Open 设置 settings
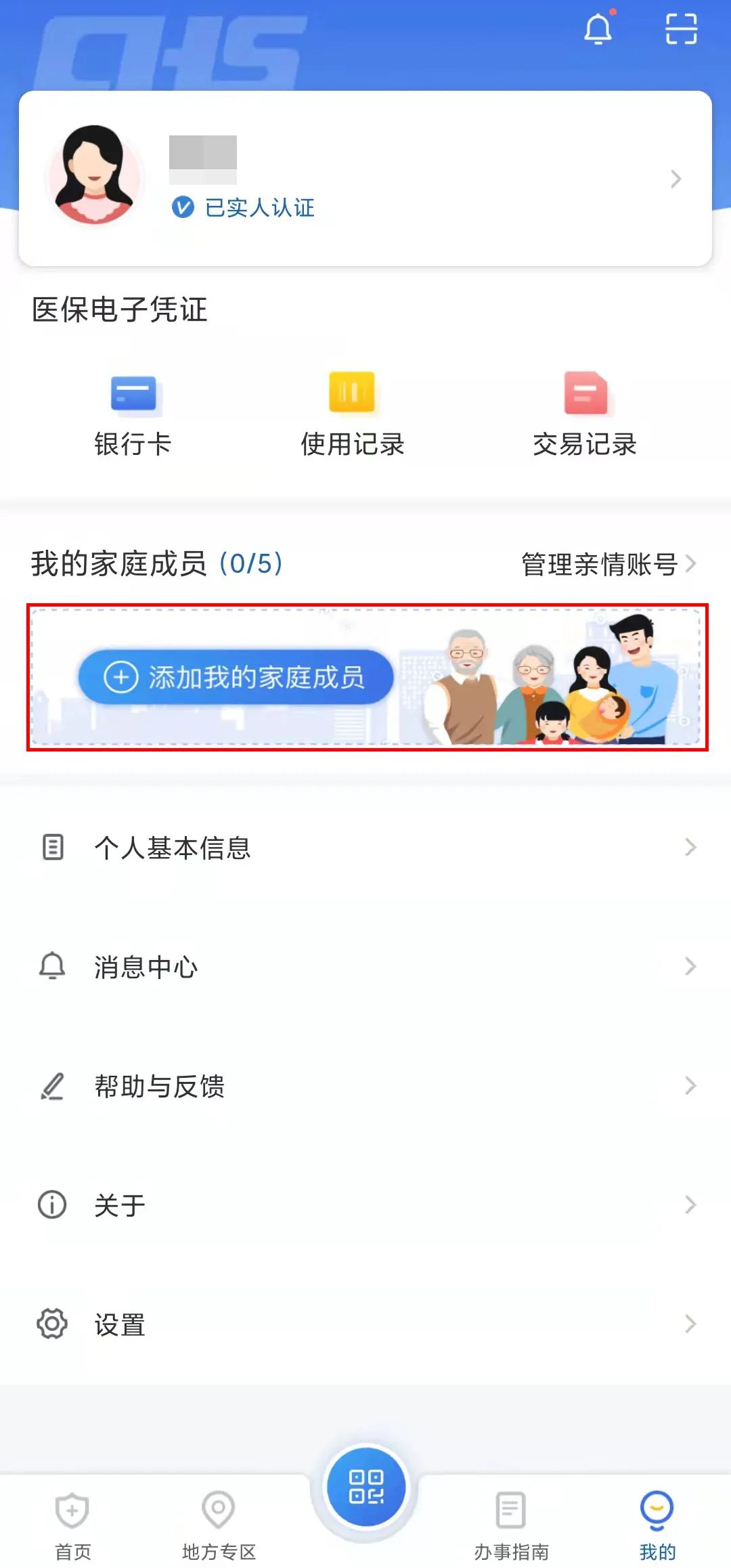 click(x=365, y=1324)
